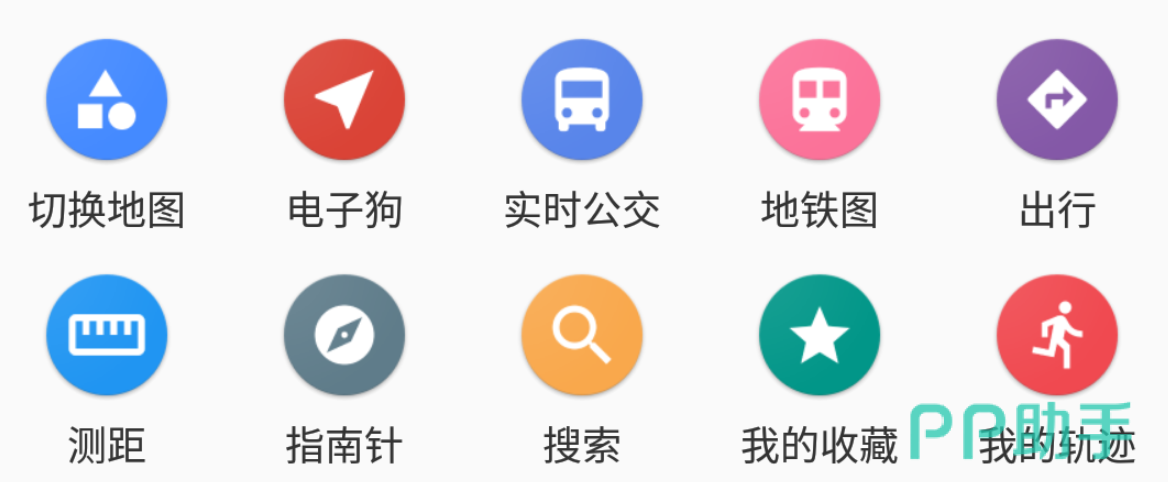Tap the 搜索 search shortcut
The height and width of the screenshot is (482, 1168).
(581, 335)
